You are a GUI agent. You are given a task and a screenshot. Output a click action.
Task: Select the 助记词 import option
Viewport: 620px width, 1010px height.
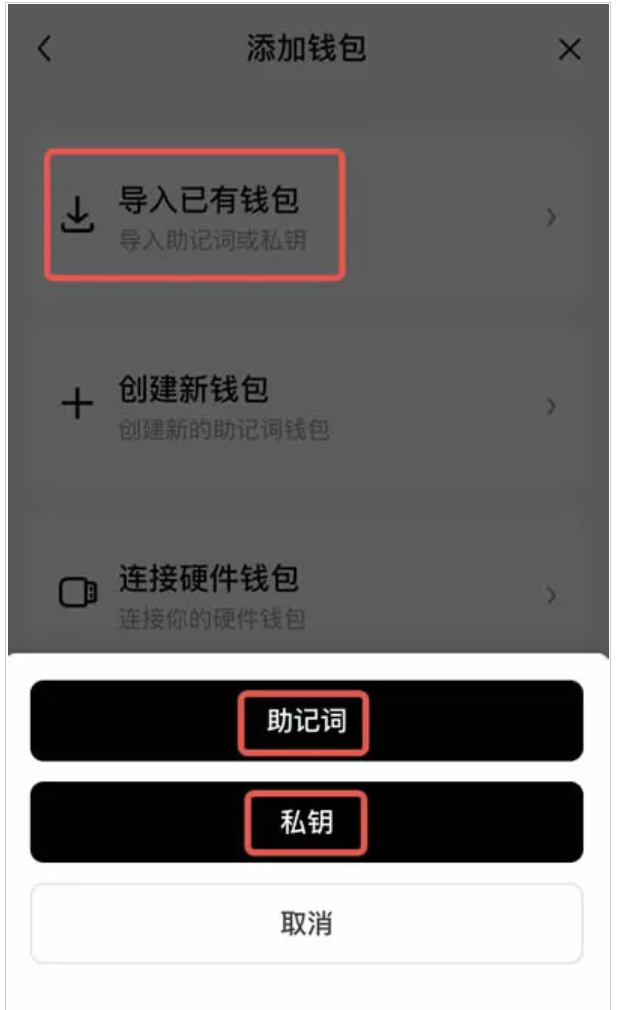(306, 721)
